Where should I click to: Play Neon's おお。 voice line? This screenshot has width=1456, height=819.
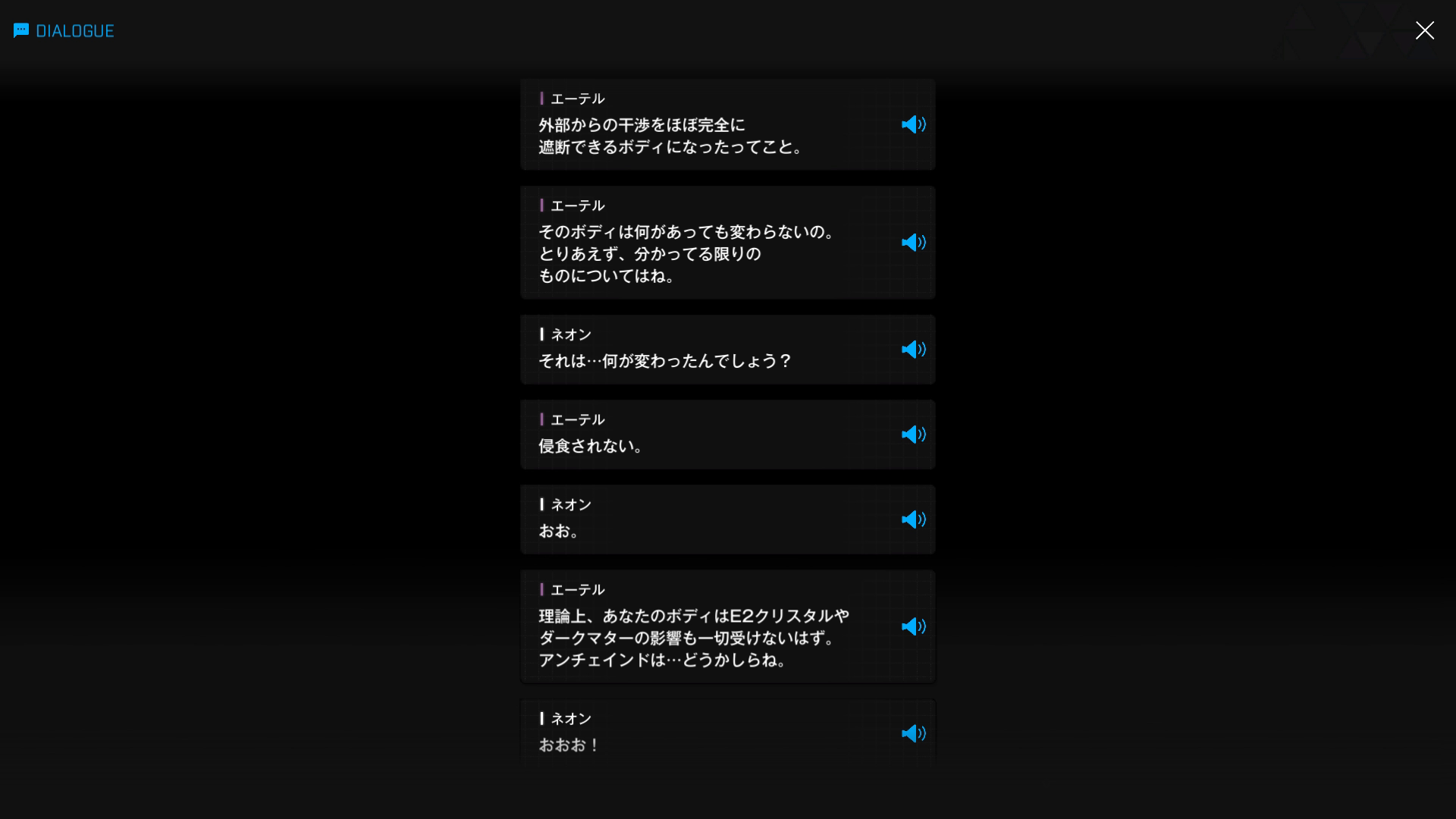(913, 519)
